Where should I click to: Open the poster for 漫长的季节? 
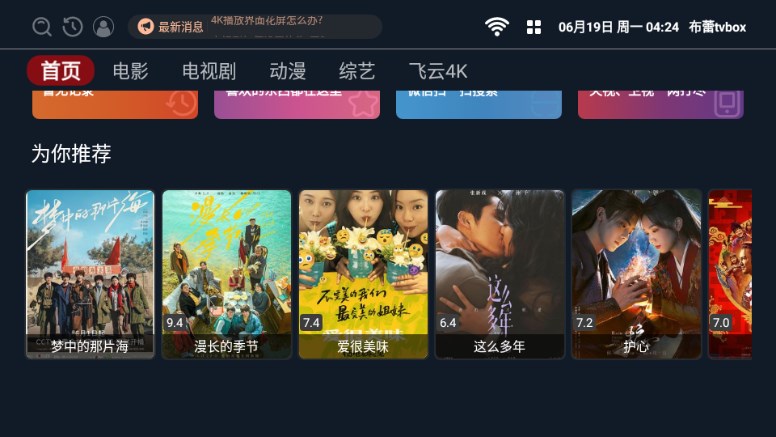(x=227, y=274)
